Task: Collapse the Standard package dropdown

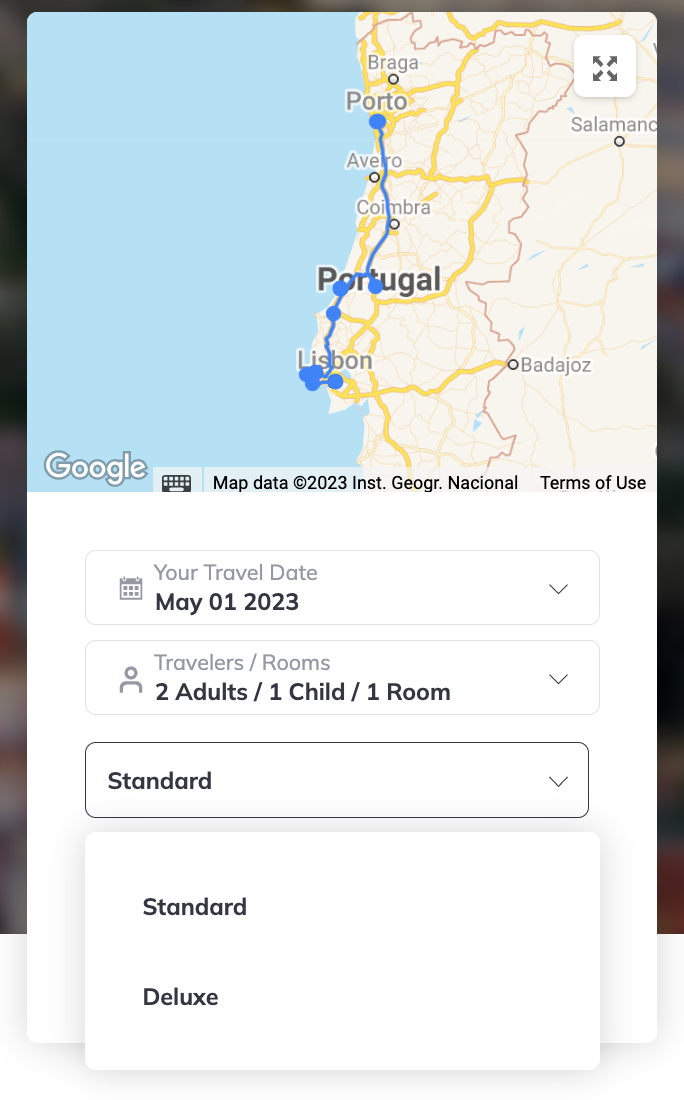Action: (337, 780)
